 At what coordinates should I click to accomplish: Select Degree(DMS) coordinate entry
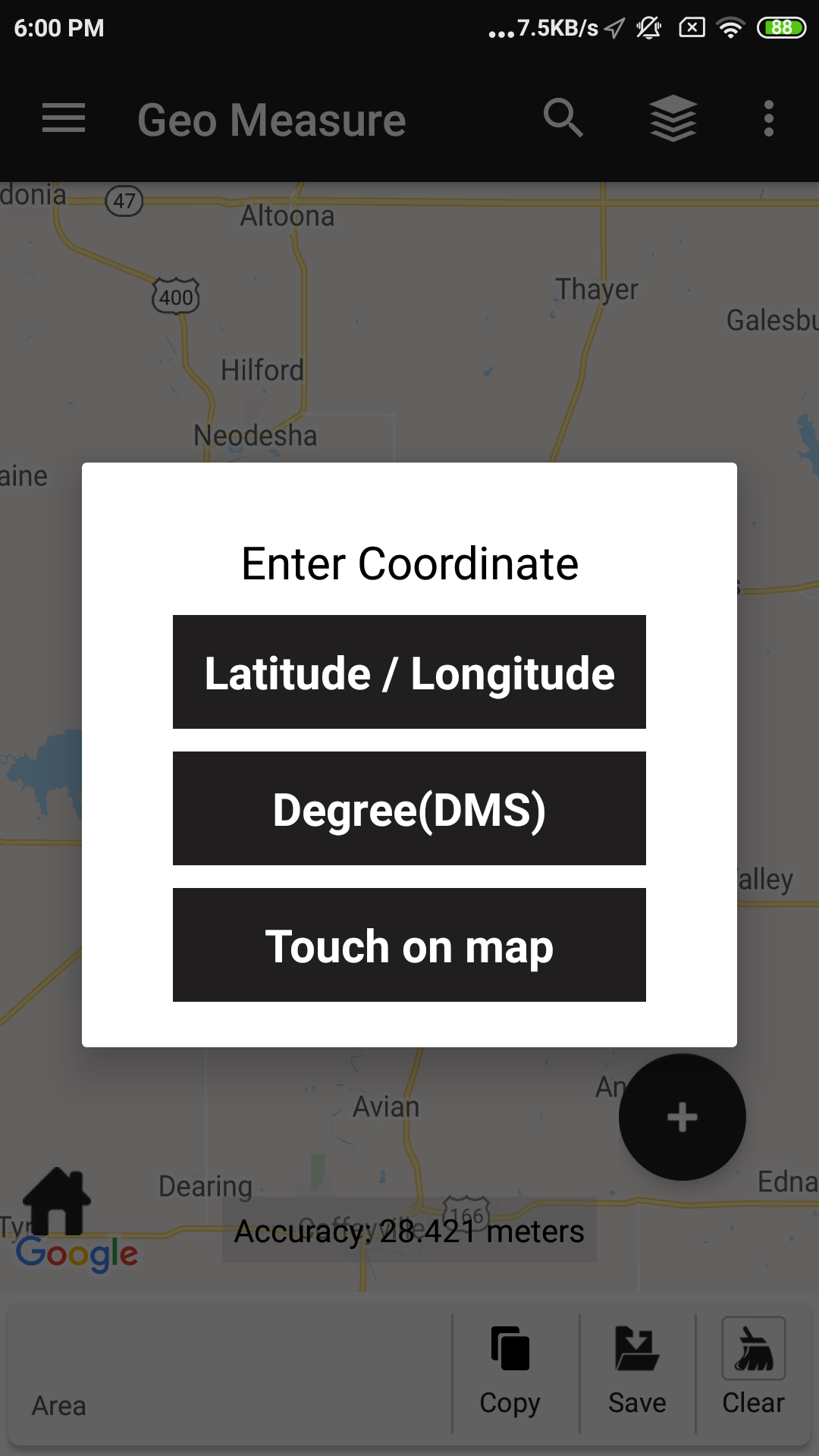click(x=409, y=808)
